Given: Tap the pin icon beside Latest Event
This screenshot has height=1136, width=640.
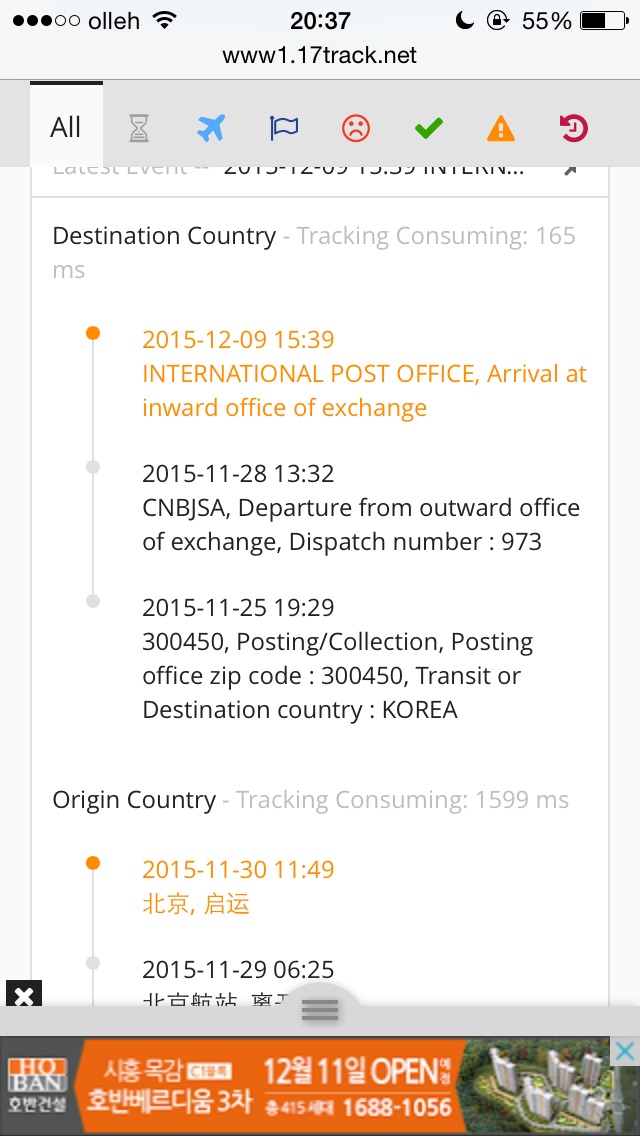Looking at the screenshot, I should click(x=570, y=170).
